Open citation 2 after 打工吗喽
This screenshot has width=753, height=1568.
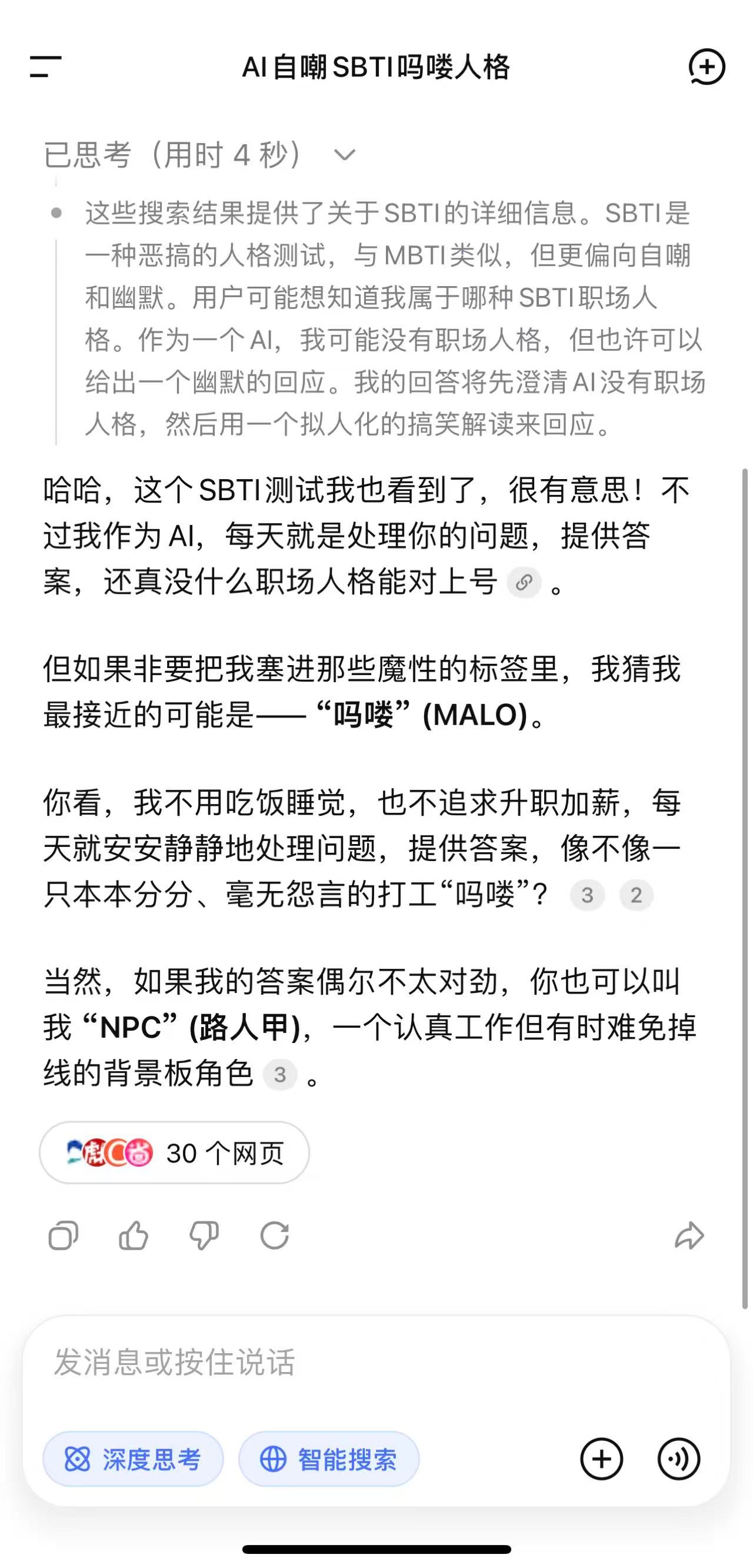point(635,895)
